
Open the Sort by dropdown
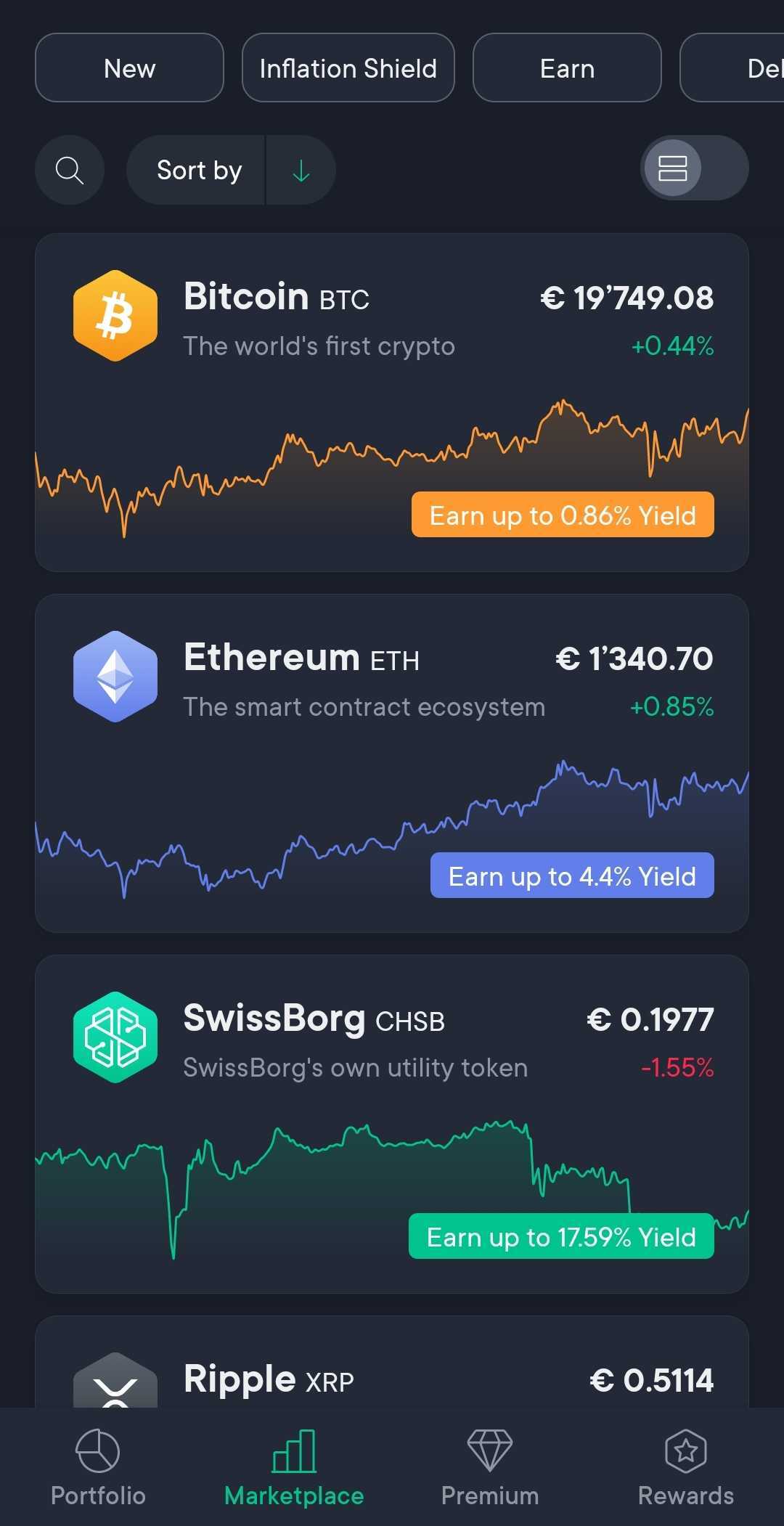[197, 170]
